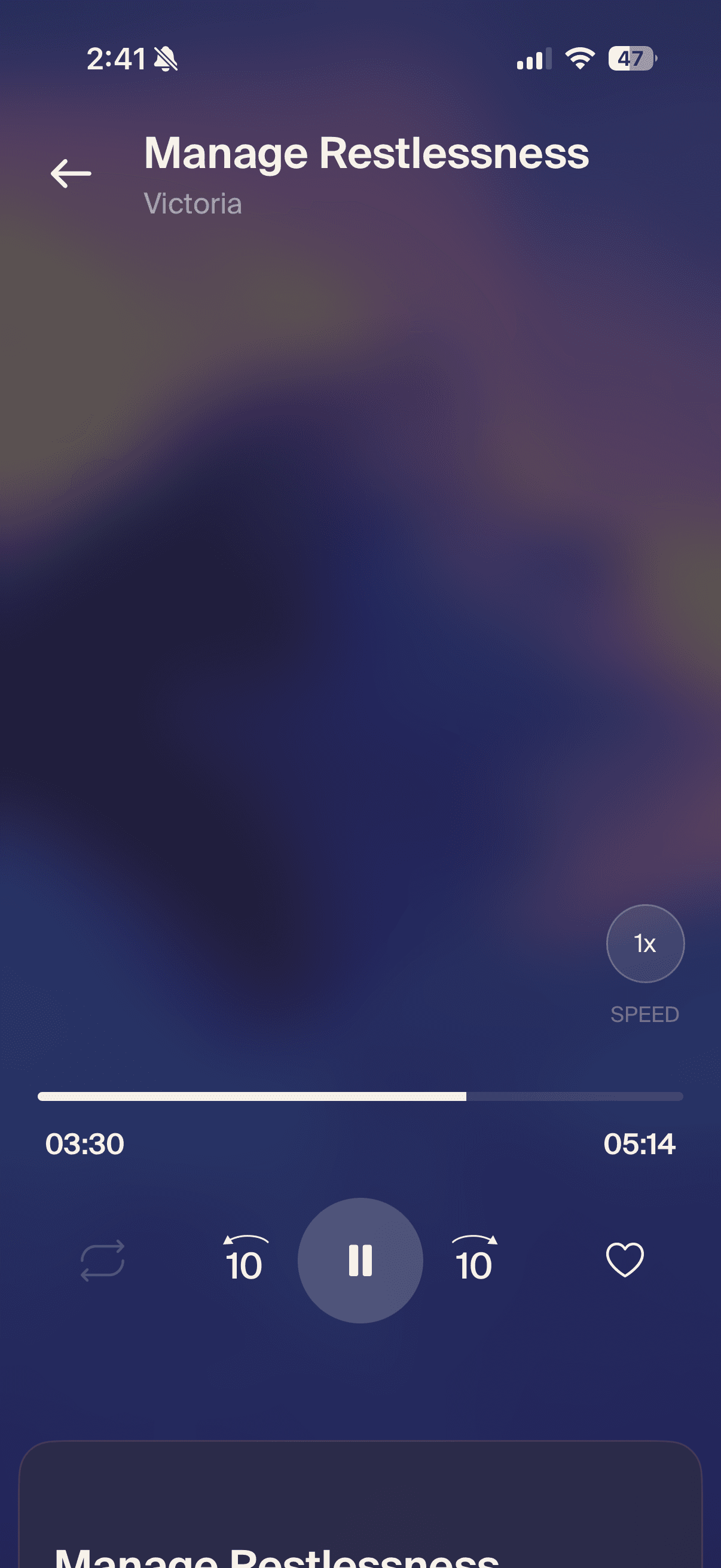Pause the meditation audio

pyautogui.click(x=360, y=1260)
